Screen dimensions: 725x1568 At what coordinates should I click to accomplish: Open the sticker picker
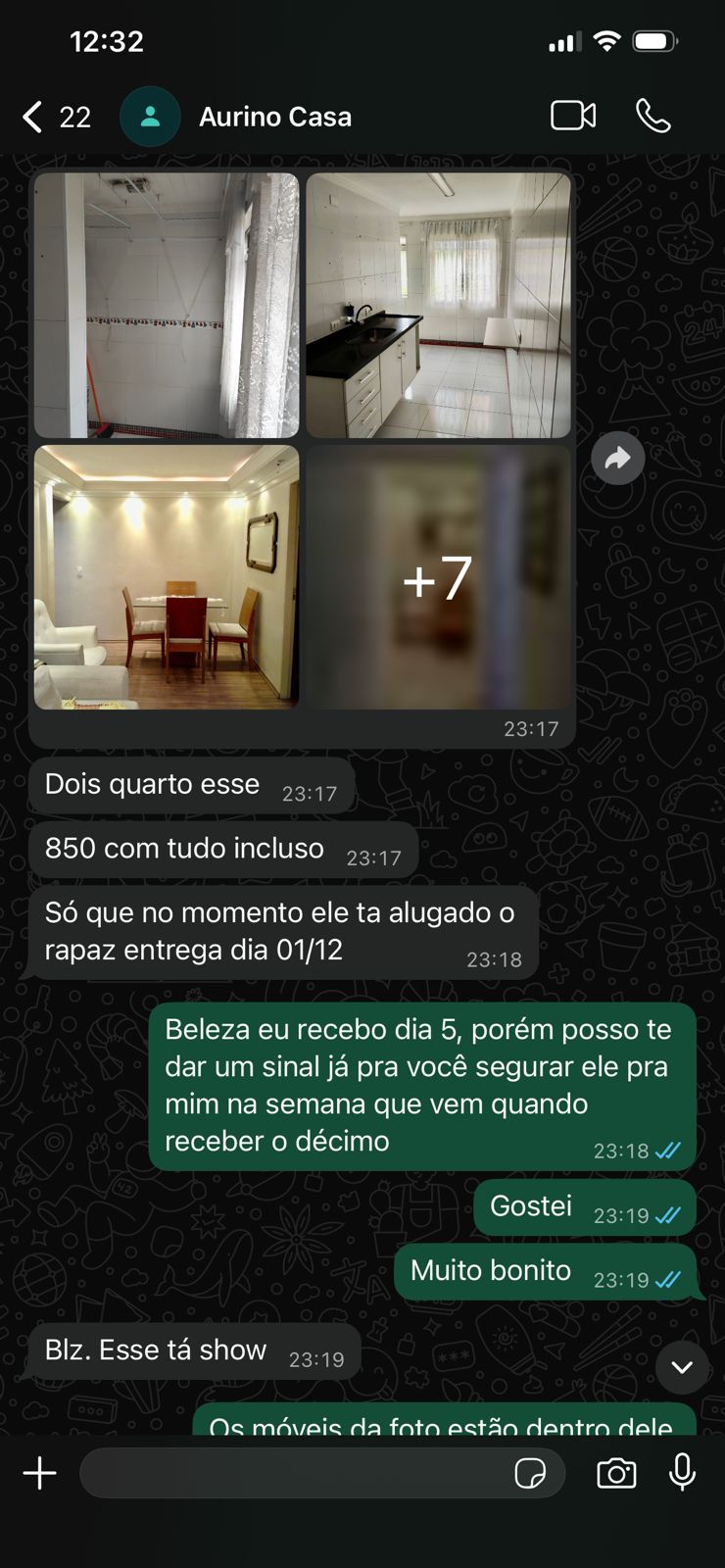(x=530, y=1473)
